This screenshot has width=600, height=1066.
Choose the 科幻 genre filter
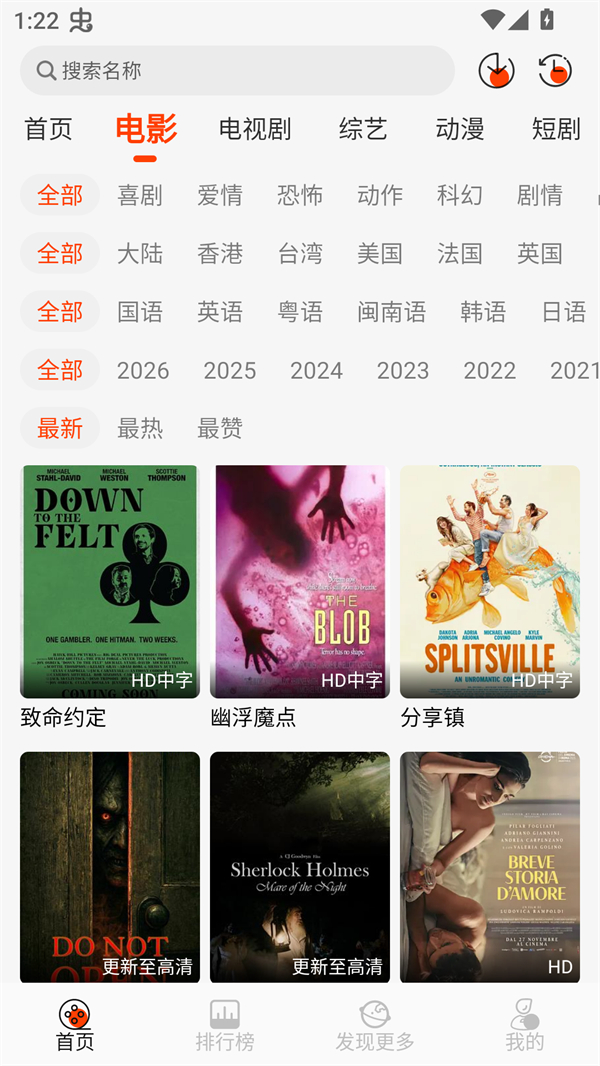pos(459,195)
